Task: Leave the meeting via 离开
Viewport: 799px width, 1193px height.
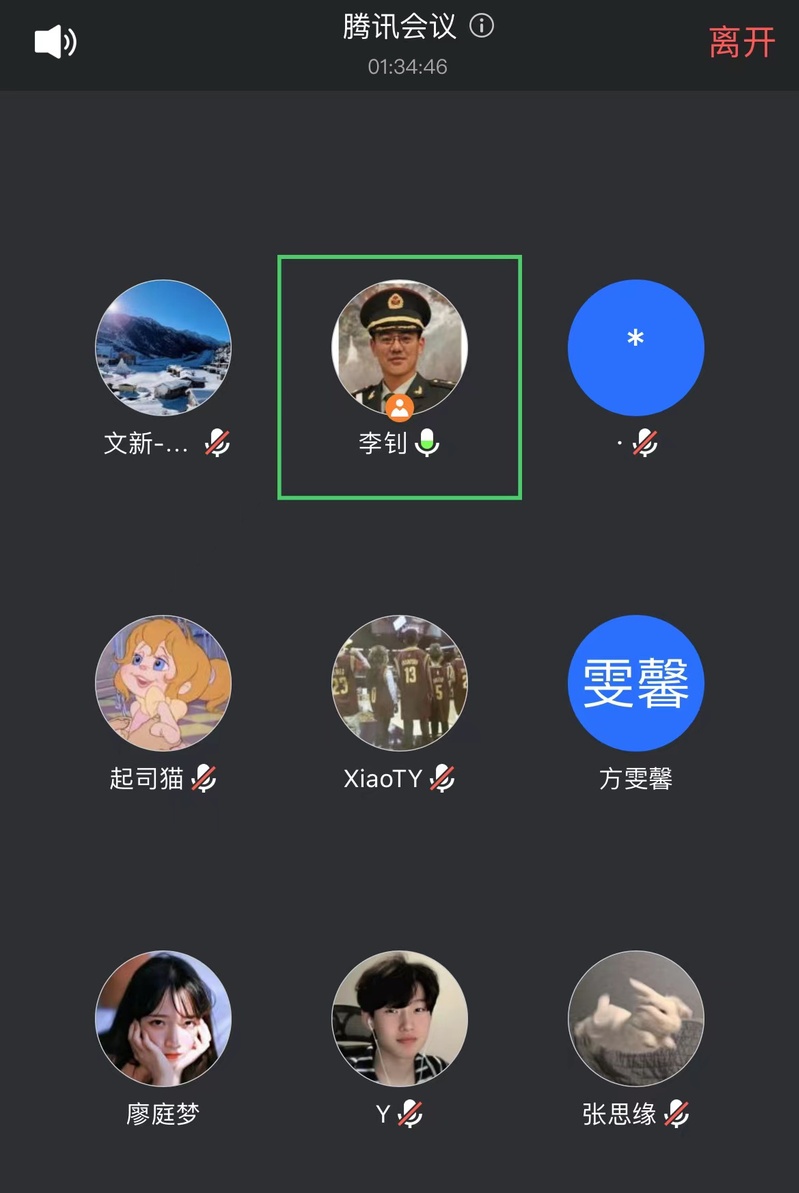Action: pyautogui.click(x=742, y=42)
